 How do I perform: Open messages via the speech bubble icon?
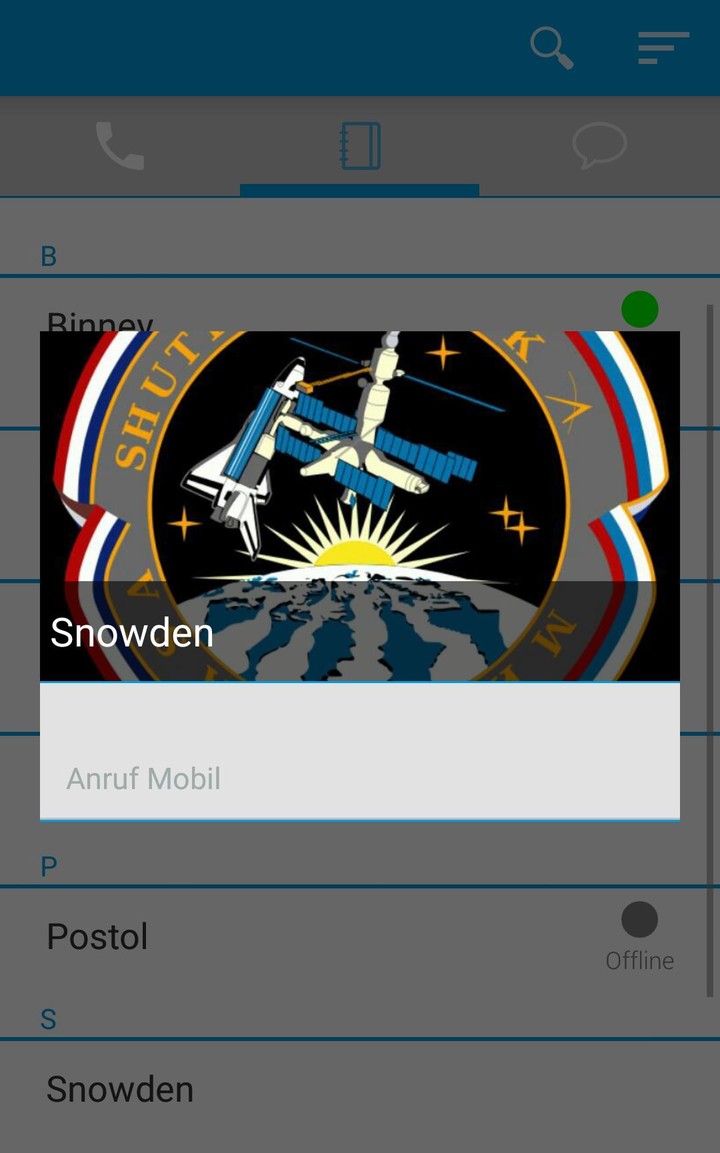pos(600,145)
